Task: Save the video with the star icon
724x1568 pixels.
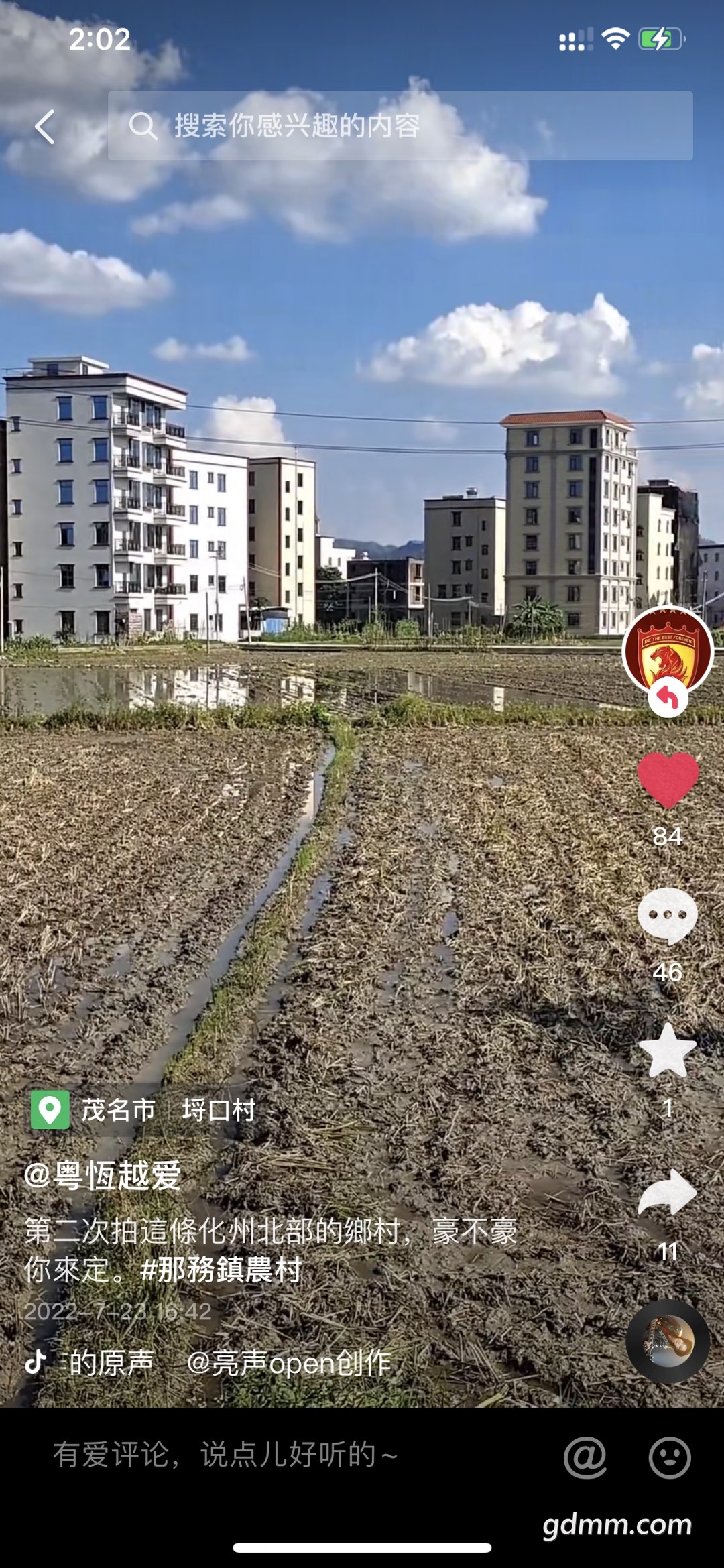Action: tap(668, 1051)
